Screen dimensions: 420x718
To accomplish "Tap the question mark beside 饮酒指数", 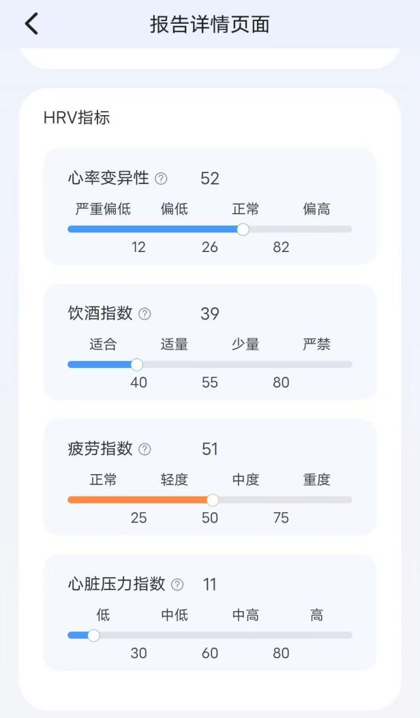I will click(145, 314).
